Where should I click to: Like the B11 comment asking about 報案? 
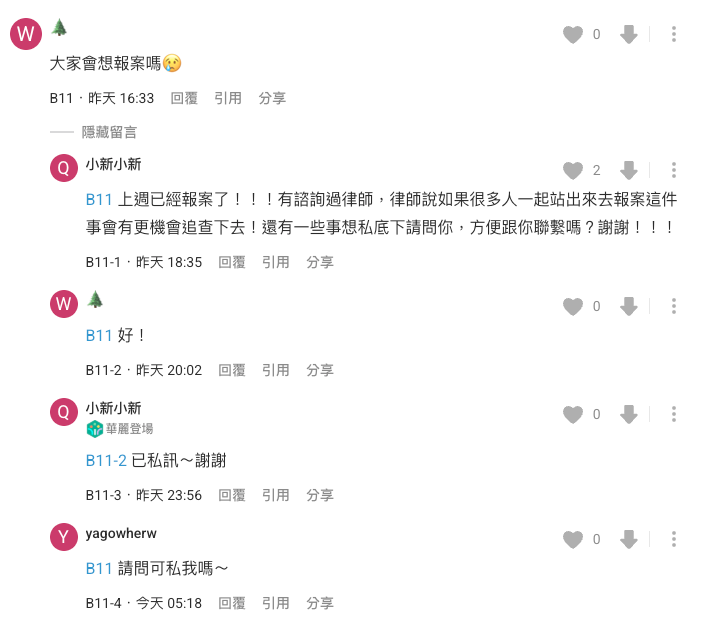573,35
